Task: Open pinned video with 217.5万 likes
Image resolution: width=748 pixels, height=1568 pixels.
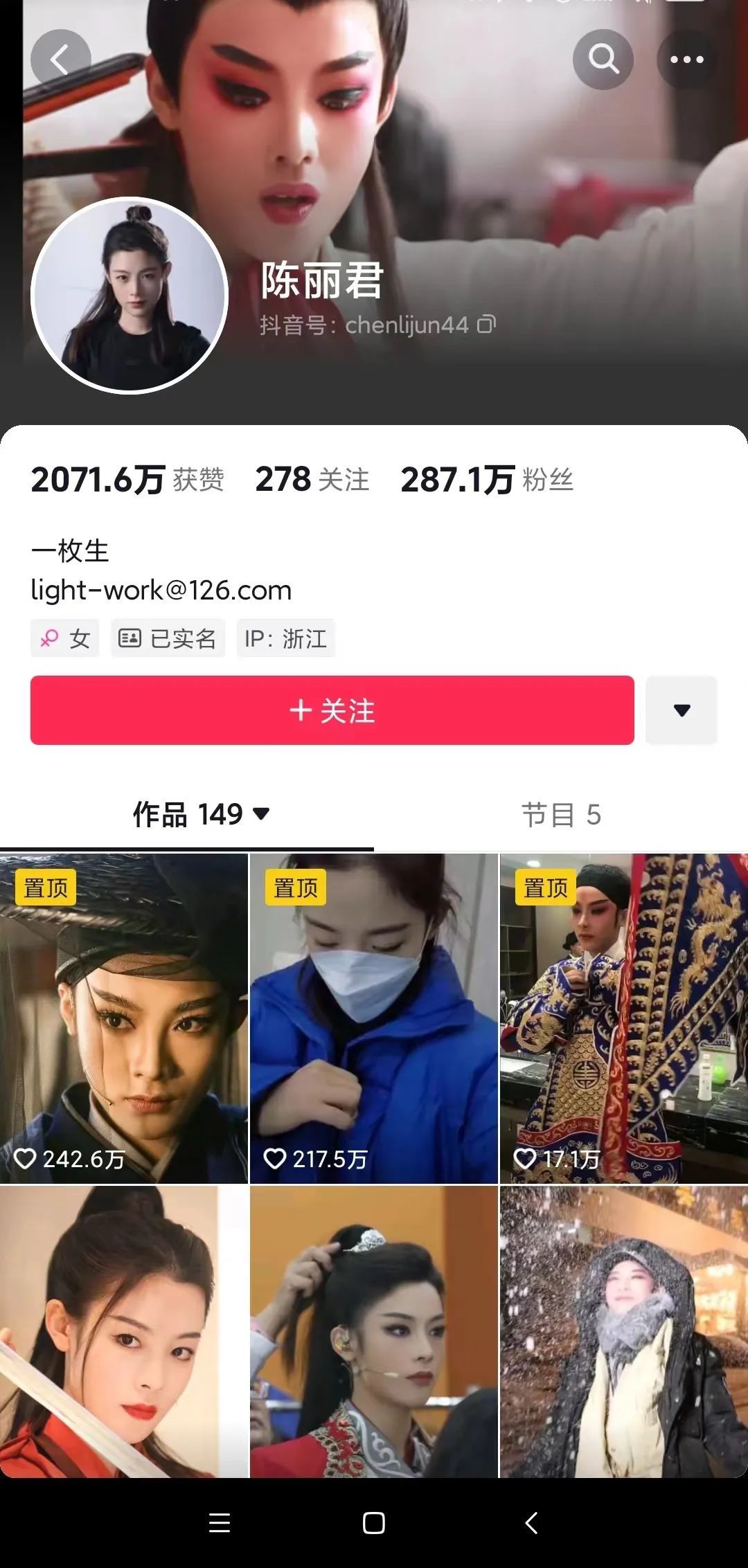Action: point(373,1018)
